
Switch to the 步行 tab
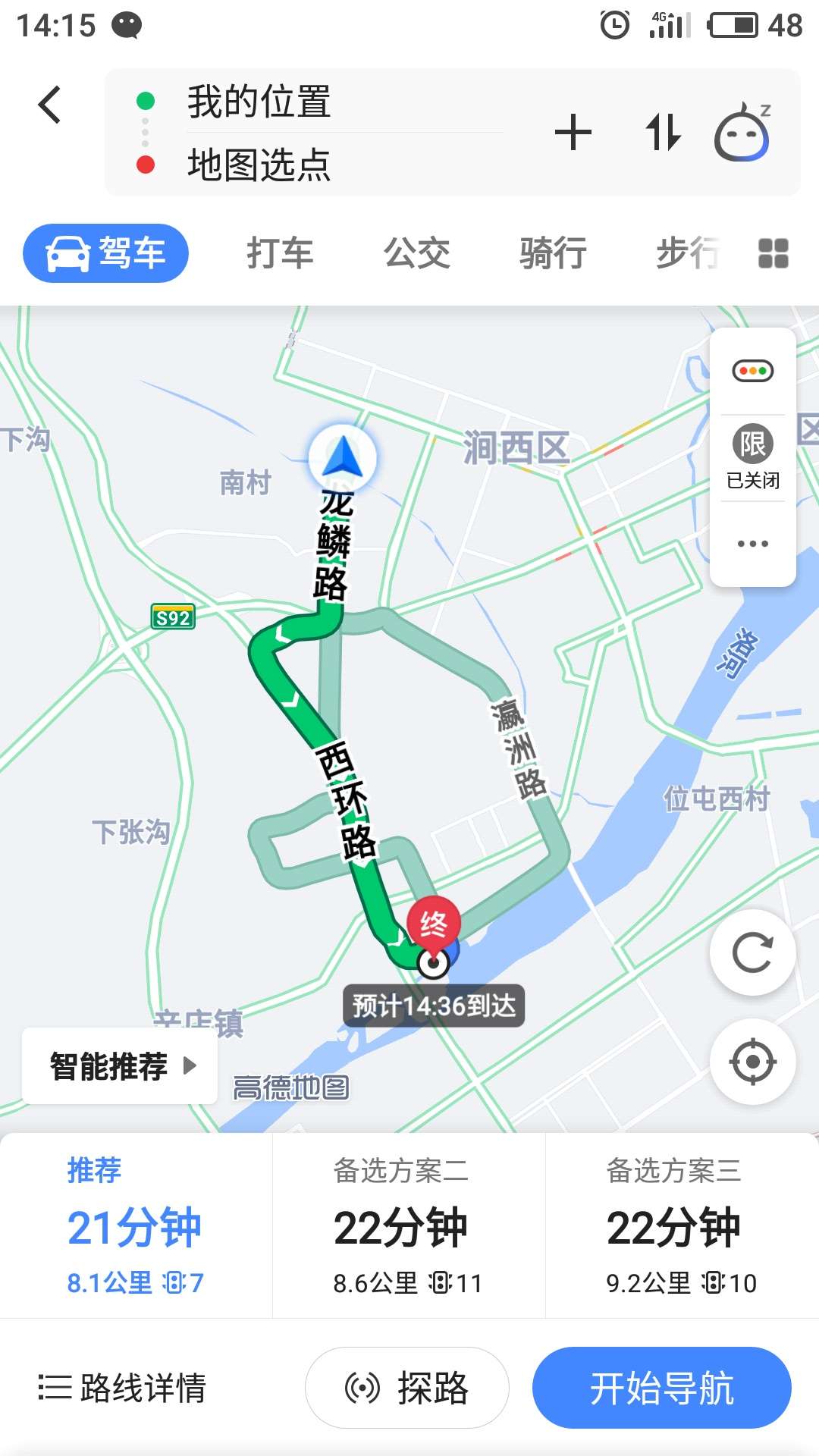(x=686, y=253)
